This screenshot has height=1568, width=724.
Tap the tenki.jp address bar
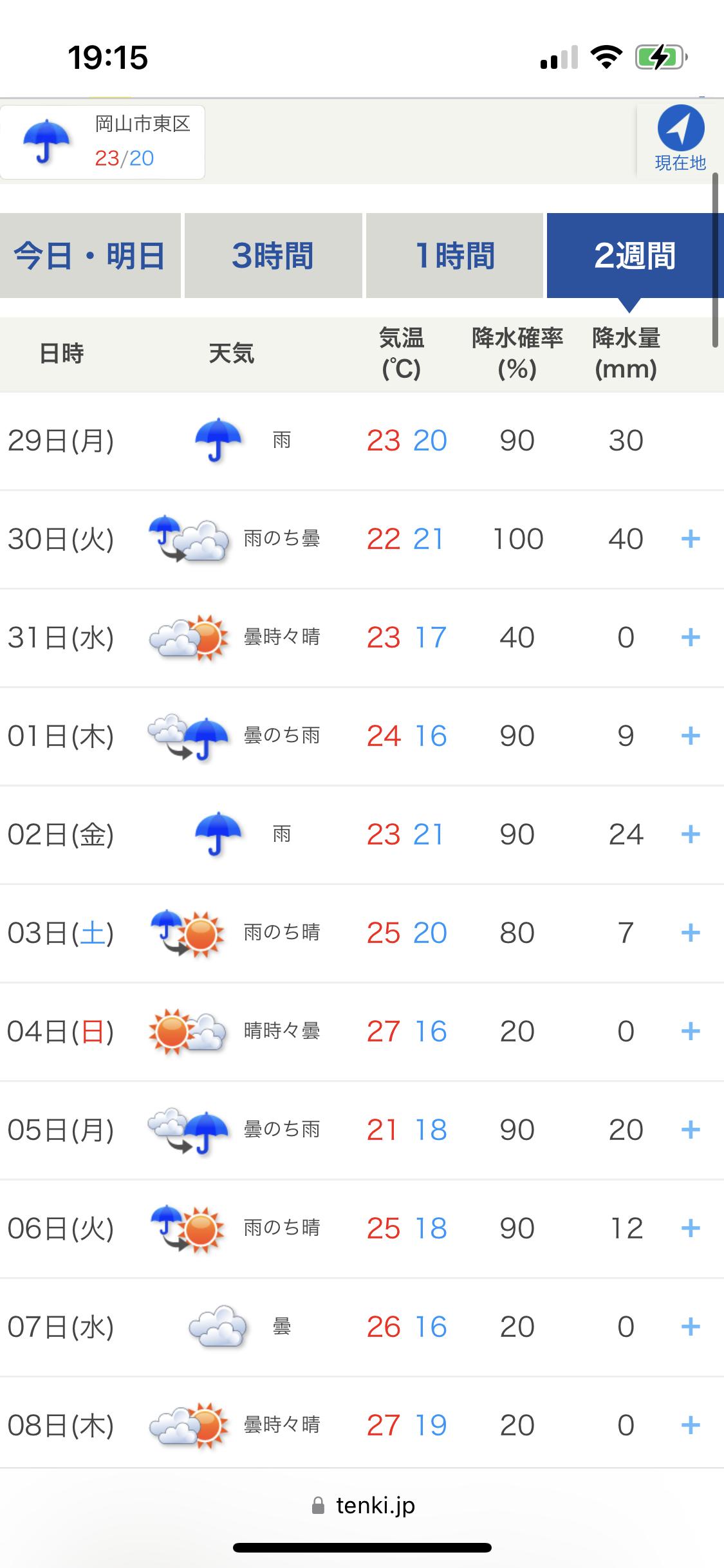pos(362,1505)
